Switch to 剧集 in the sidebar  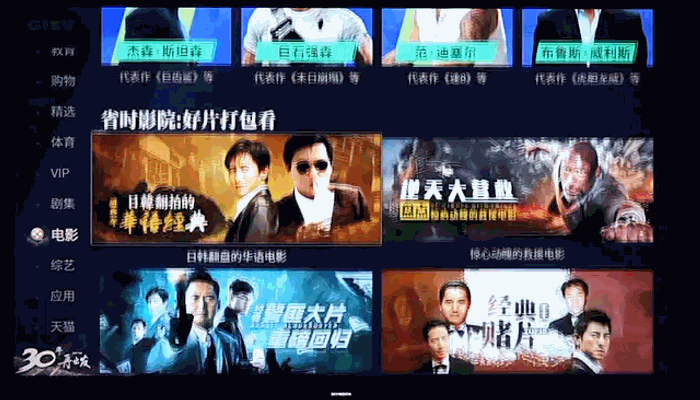63,203
